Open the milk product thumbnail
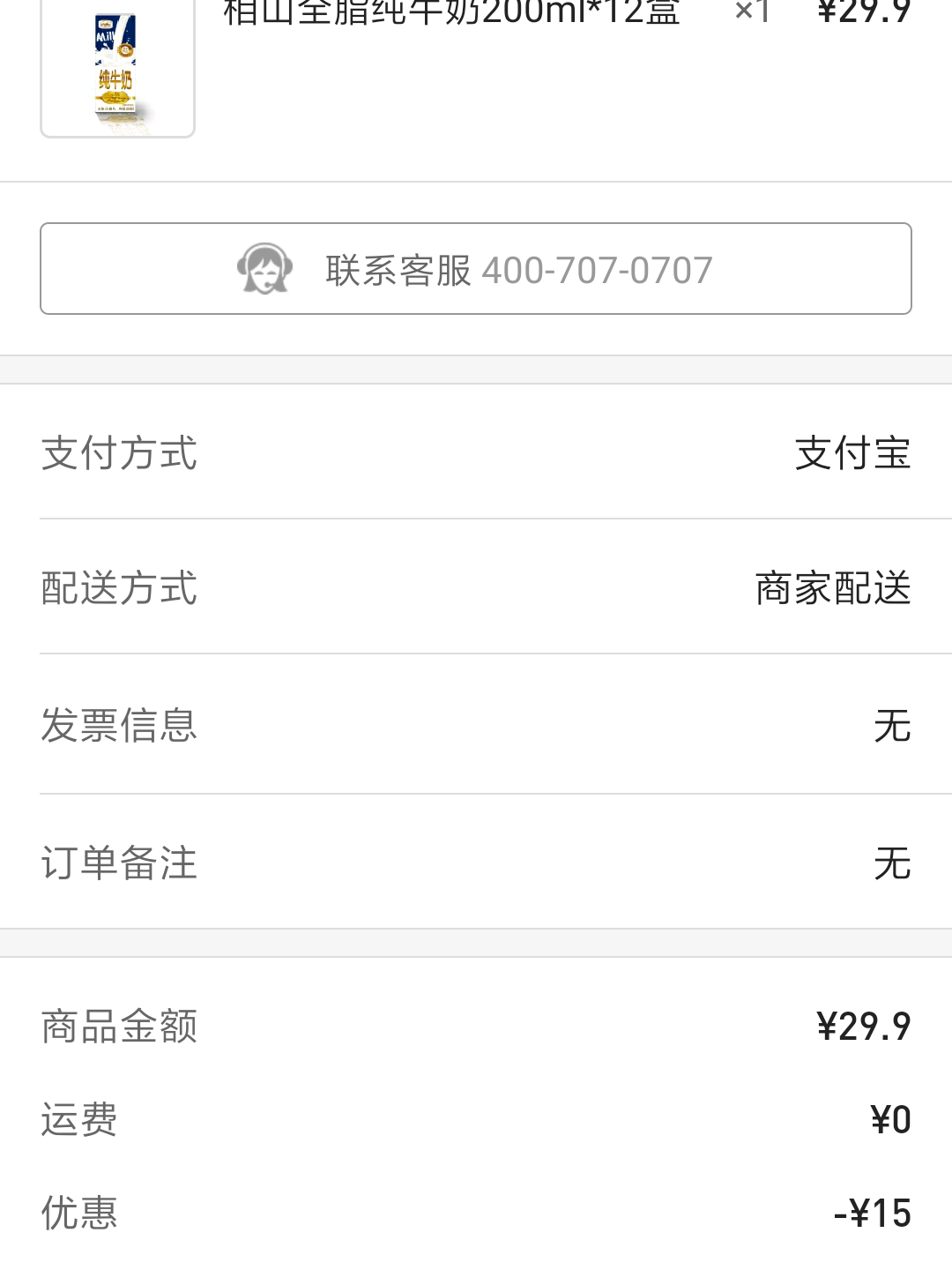Image resolution: width=952 pixels, height=1270 pixels. (x=117, y=69)
